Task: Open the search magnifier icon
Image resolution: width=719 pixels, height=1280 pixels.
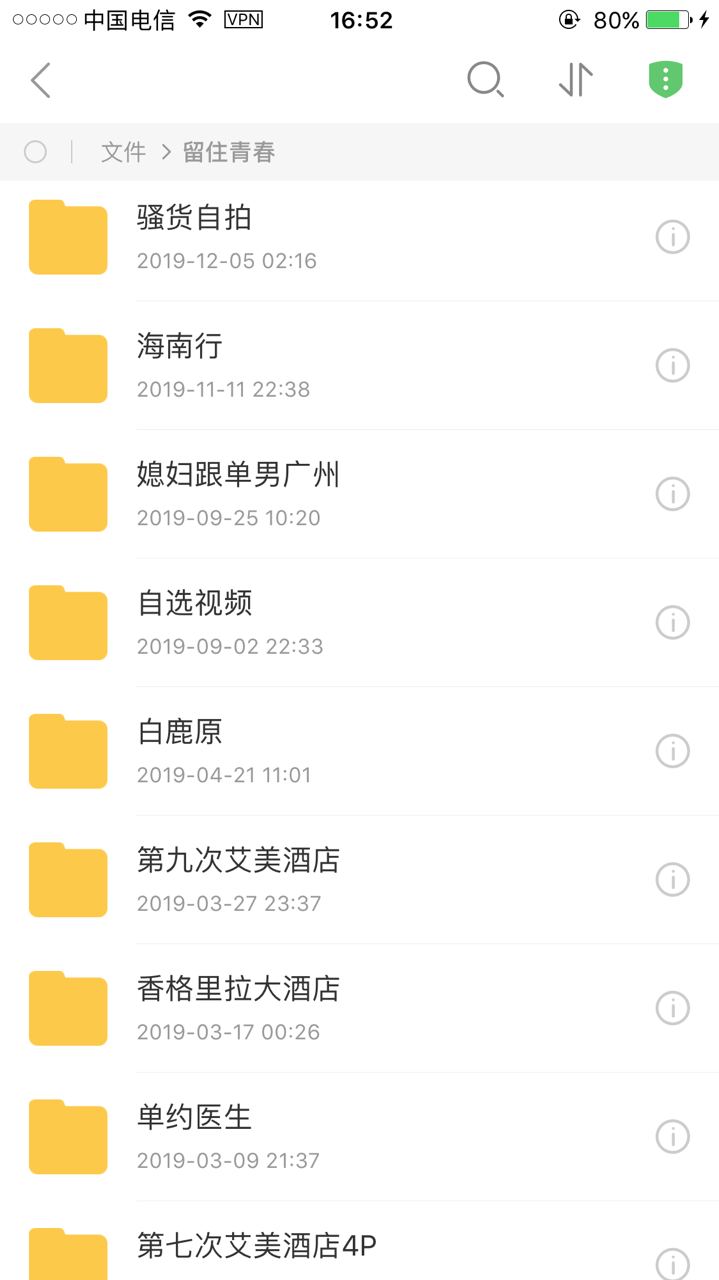Action: click(x=485, y=80)
